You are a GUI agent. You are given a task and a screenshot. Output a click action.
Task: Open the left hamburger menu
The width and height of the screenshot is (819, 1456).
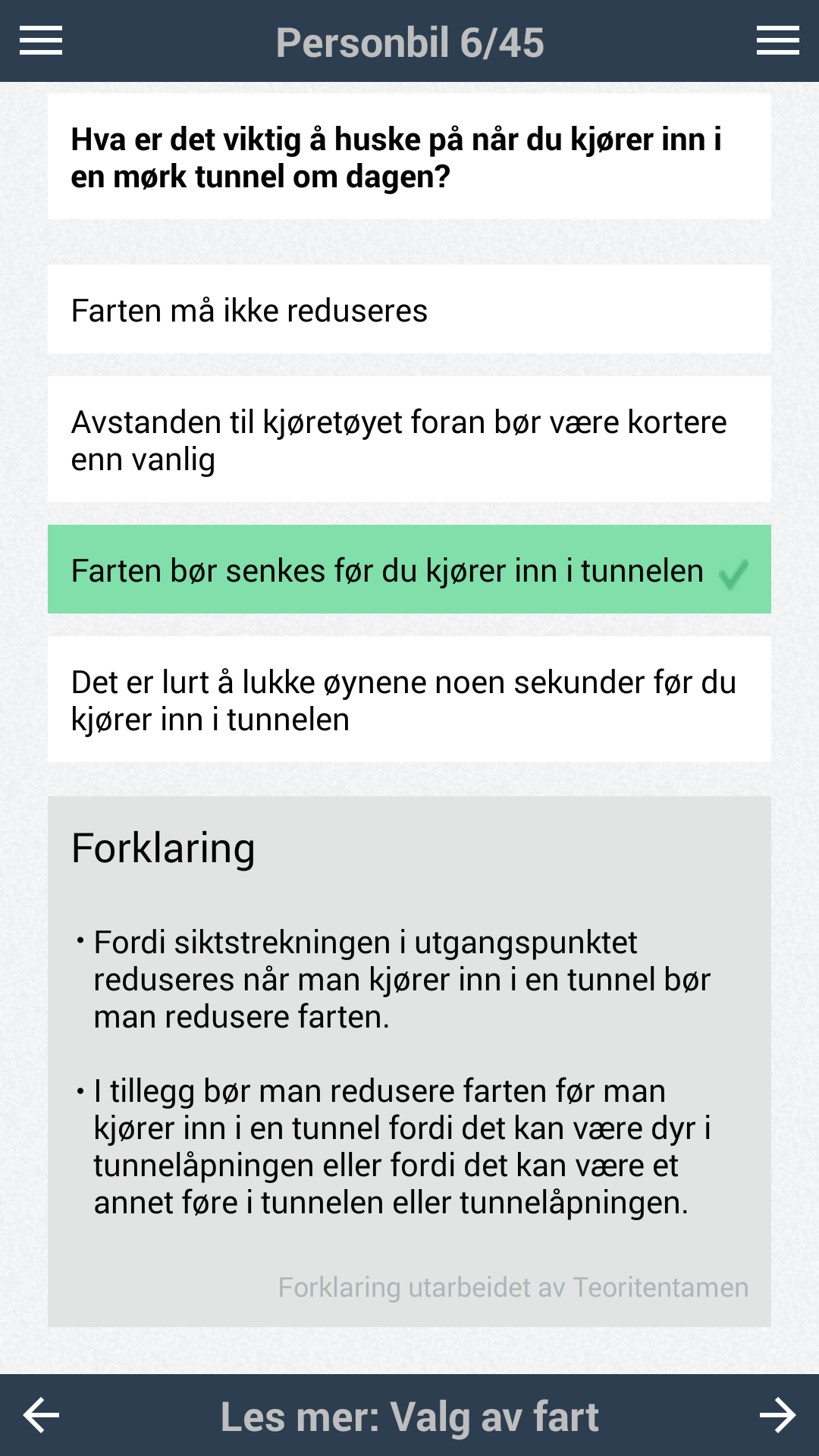point(41,40)
